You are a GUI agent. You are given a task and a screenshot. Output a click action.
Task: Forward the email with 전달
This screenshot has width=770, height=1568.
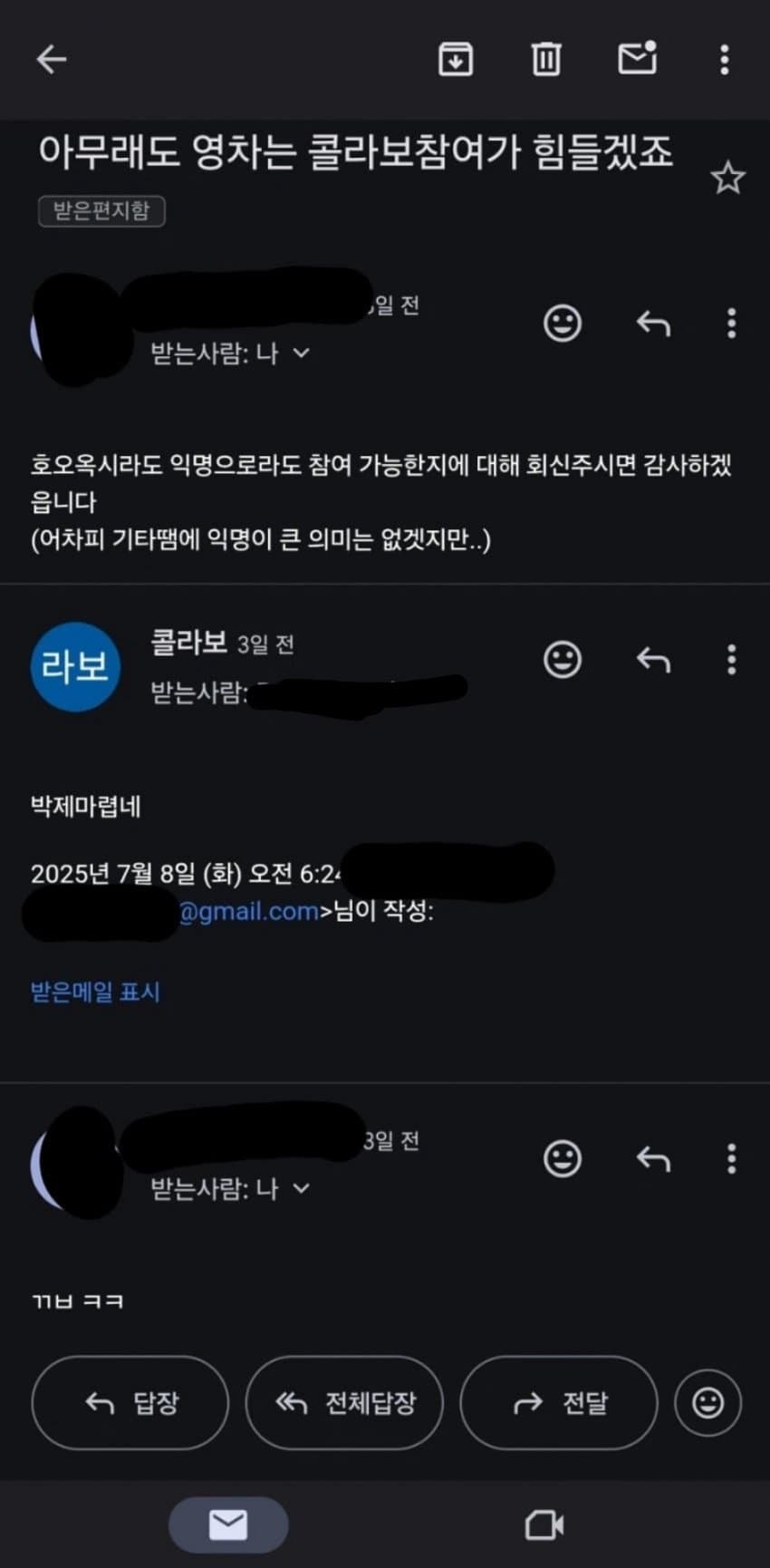tap(558, 1403)
